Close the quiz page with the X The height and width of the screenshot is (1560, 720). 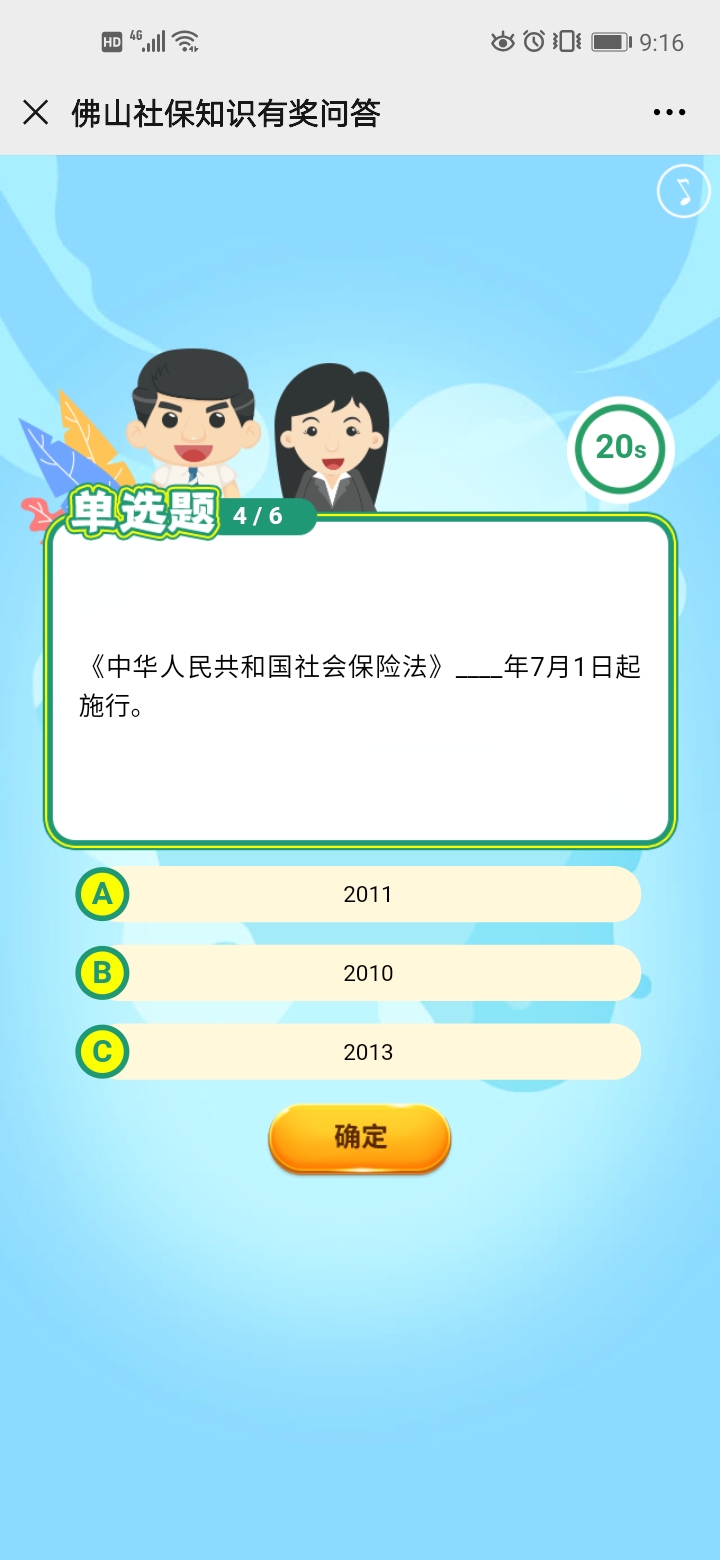tap(36, 113)
